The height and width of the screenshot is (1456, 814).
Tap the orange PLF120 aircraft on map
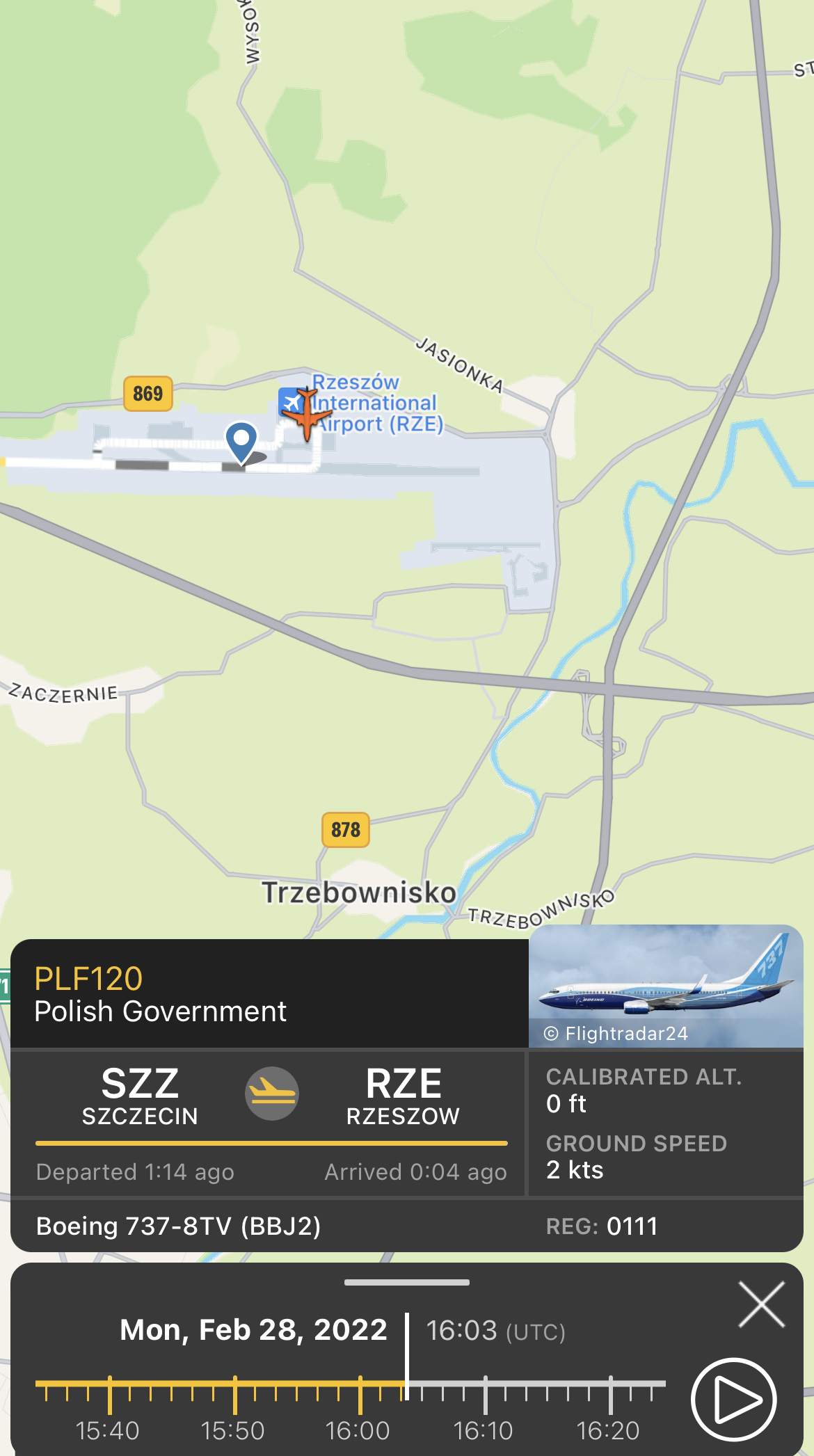click(307, 415)
